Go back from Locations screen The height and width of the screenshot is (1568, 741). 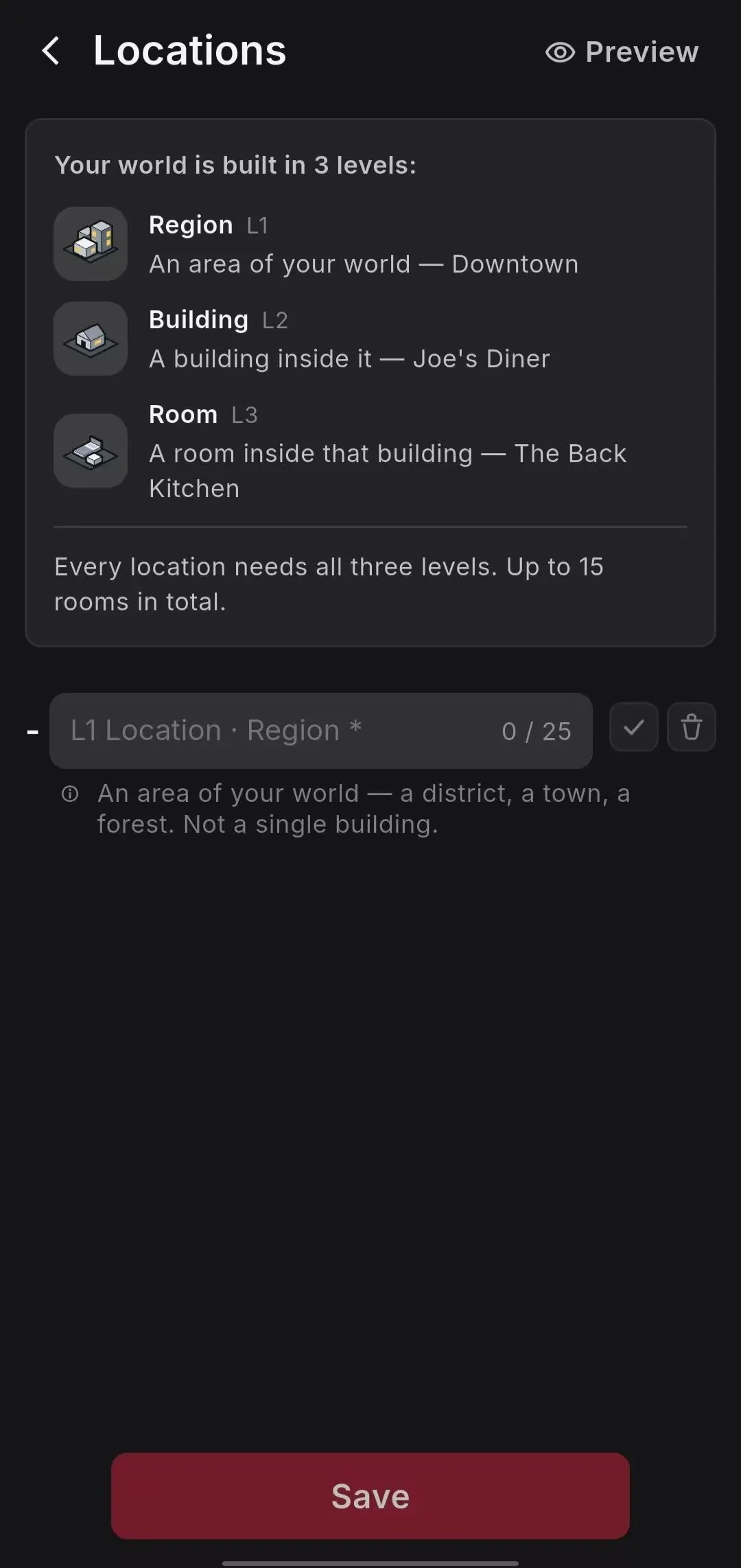point(51,51)
